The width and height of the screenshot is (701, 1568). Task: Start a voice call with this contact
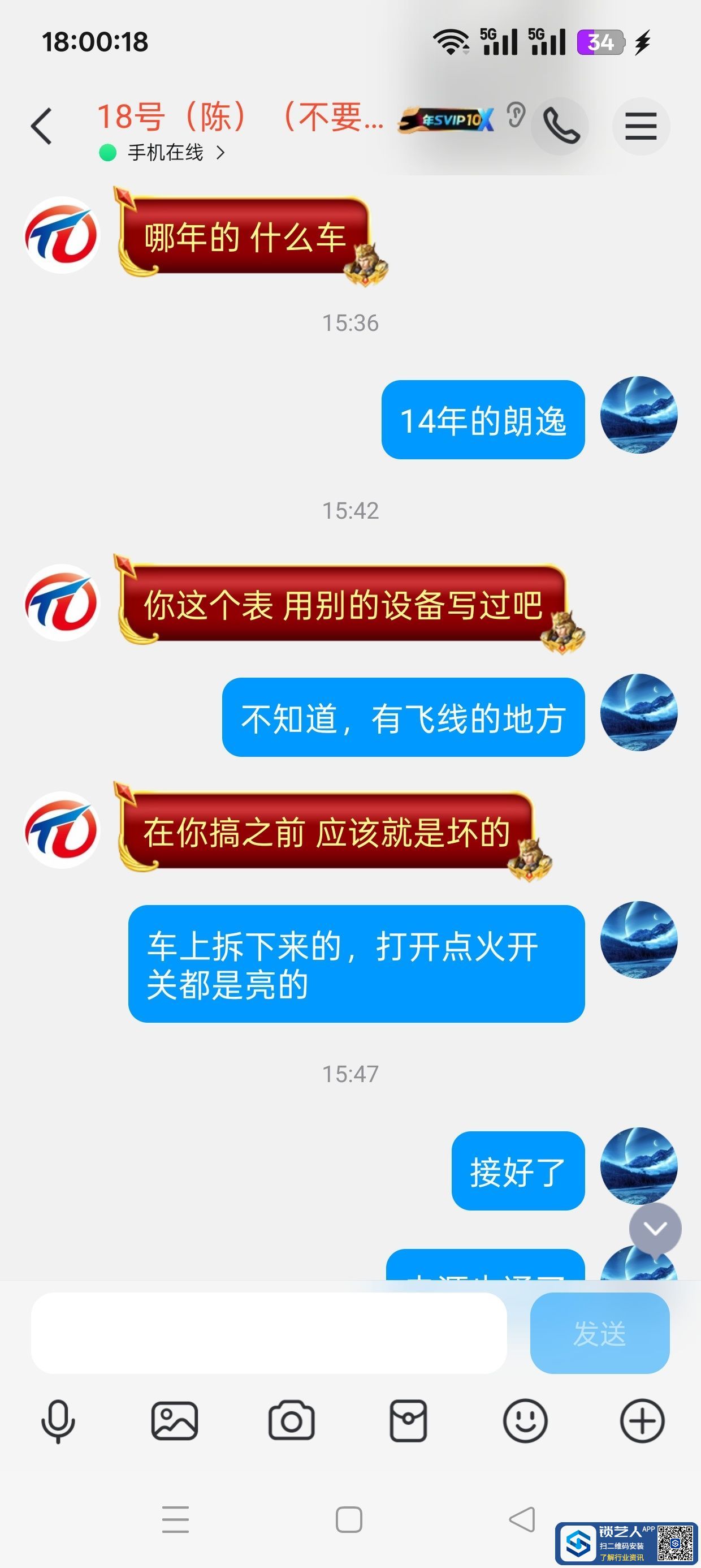click(x=560, y=126)
